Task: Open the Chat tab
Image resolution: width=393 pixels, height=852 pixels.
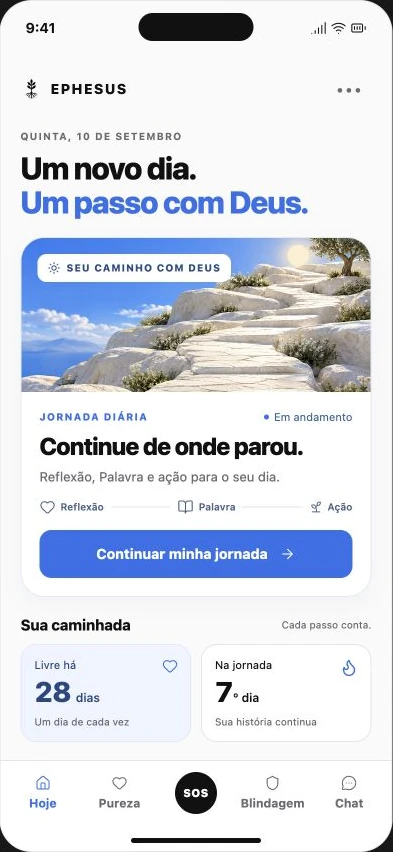Action: click(349, 792)
